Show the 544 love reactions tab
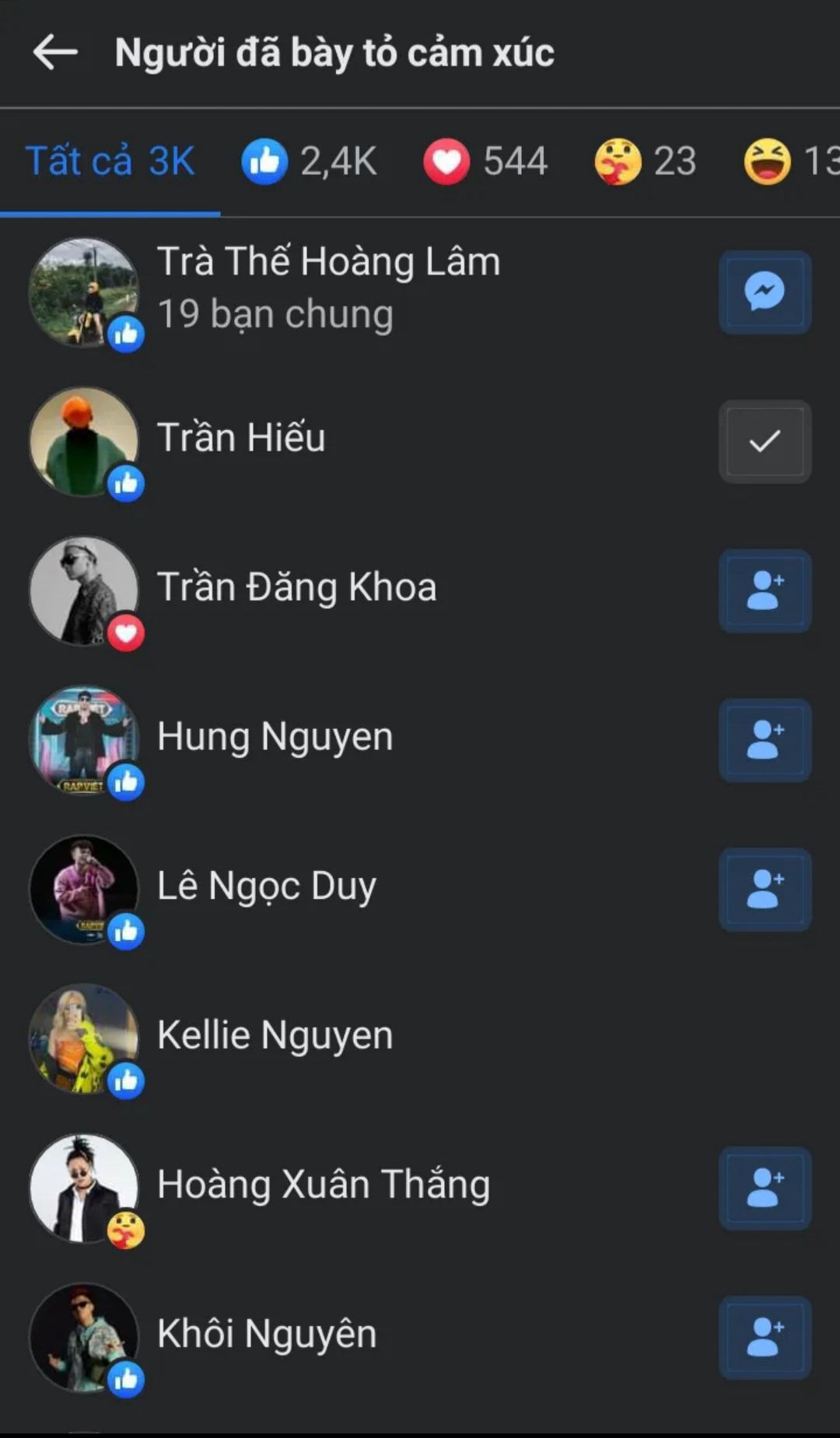The image size is (840, 1438). pyautogui.click(x=485, y=162)
